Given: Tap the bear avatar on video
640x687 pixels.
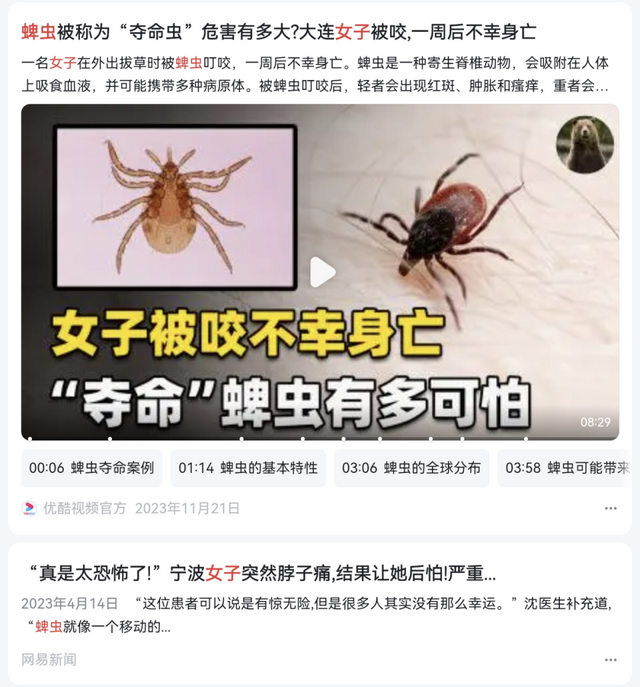Looking at the screenshot, I should click(585, 145).
